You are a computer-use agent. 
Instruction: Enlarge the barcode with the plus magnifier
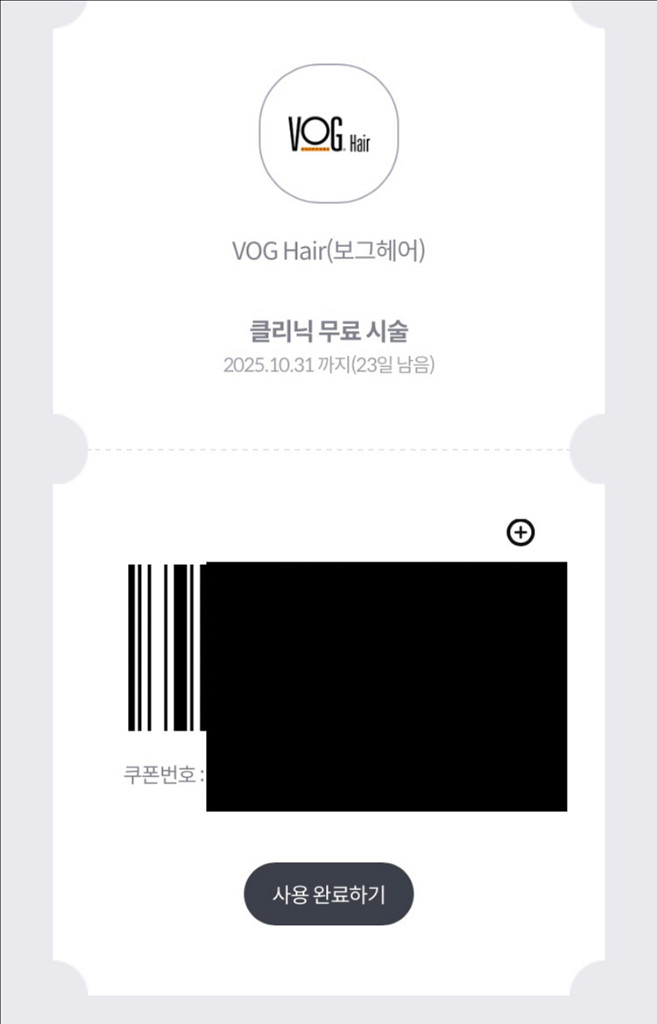click(x=521, y=533)
